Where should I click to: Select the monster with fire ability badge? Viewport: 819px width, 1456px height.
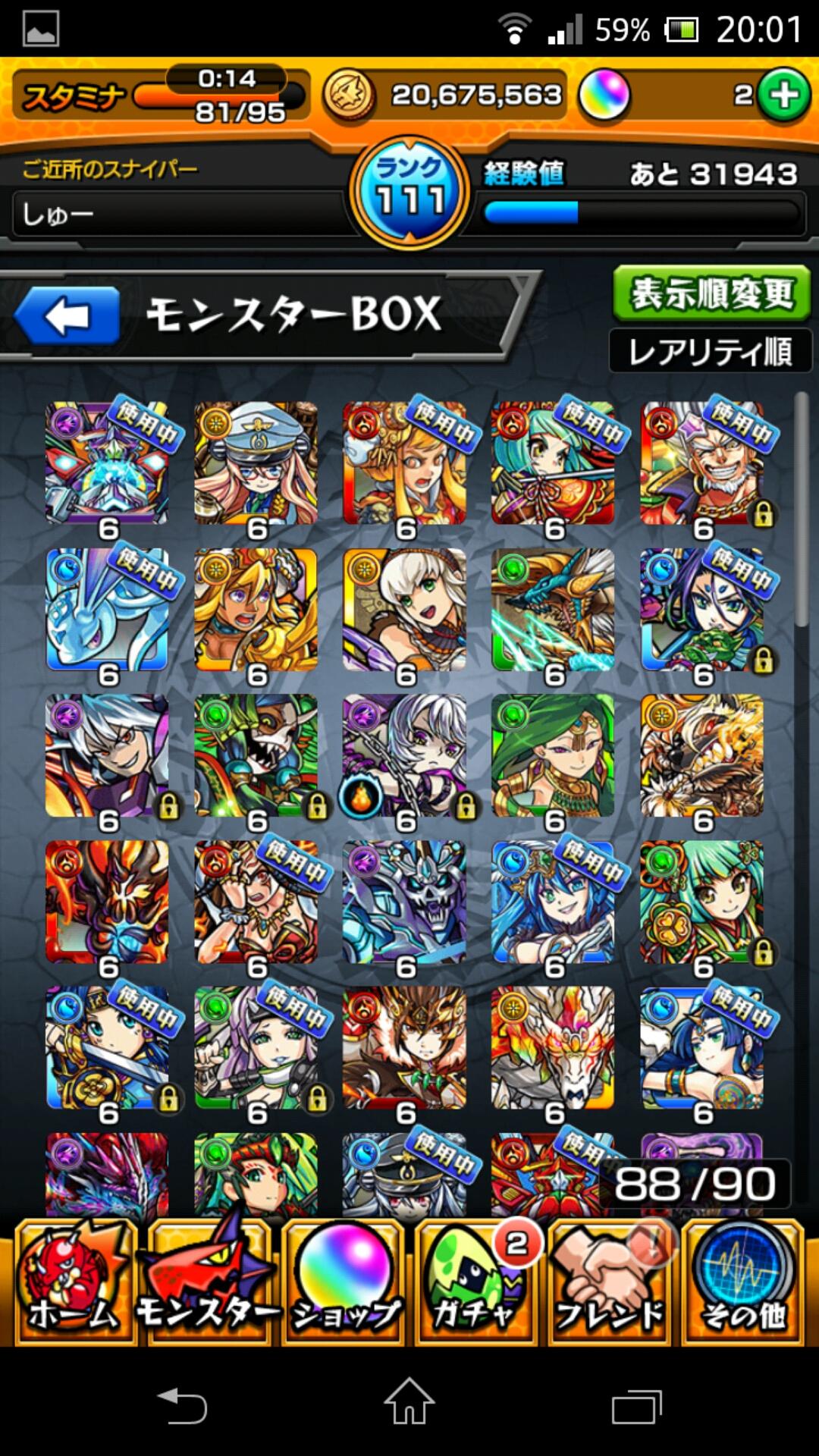tap(404, 755)
